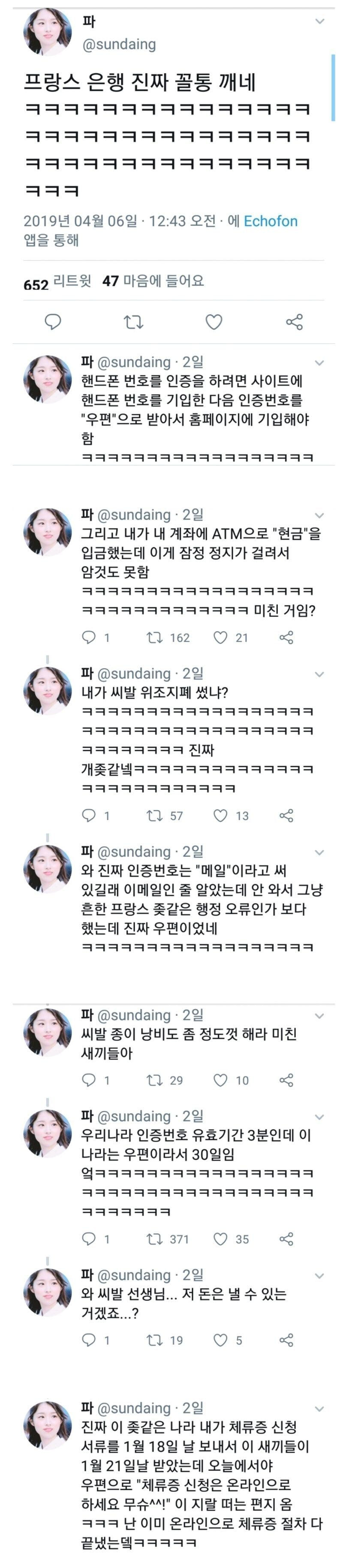Share the 위조지폐 tweet
Image resolution: width=346 pixels, height=1568 pixels.
coord(286,815)
